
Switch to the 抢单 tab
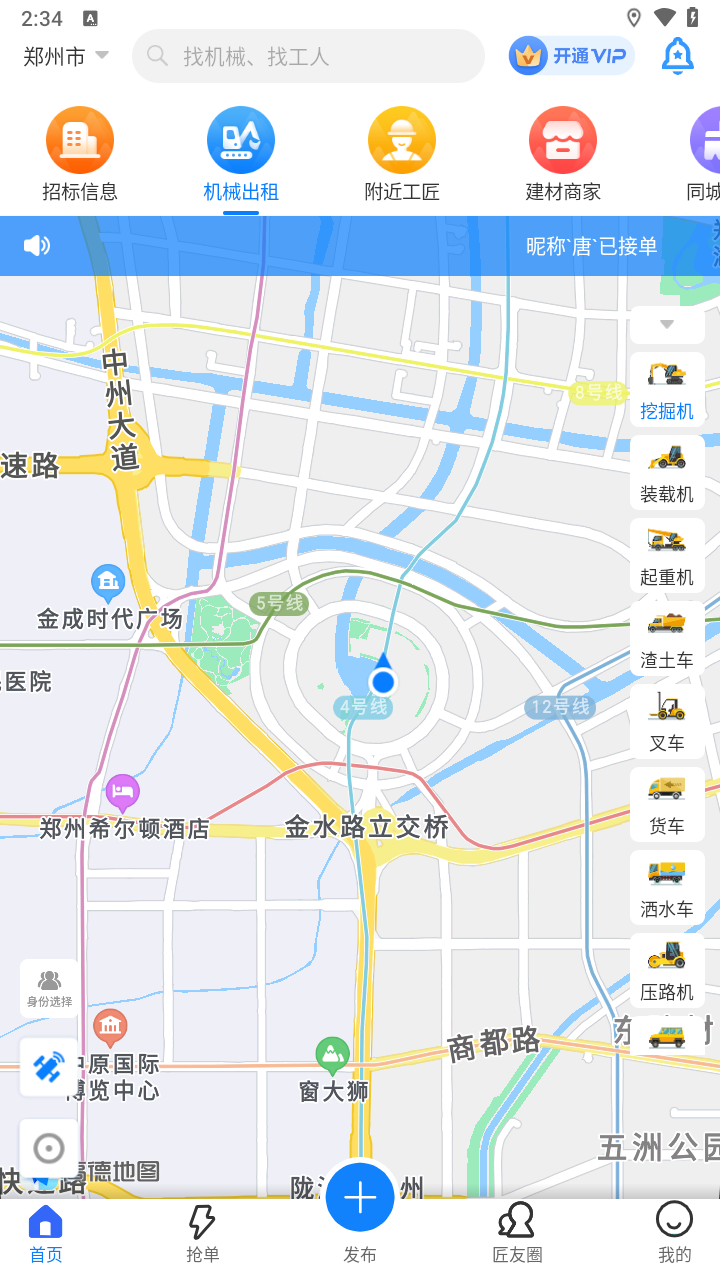pyautogui.click(x=202, y=1233)
